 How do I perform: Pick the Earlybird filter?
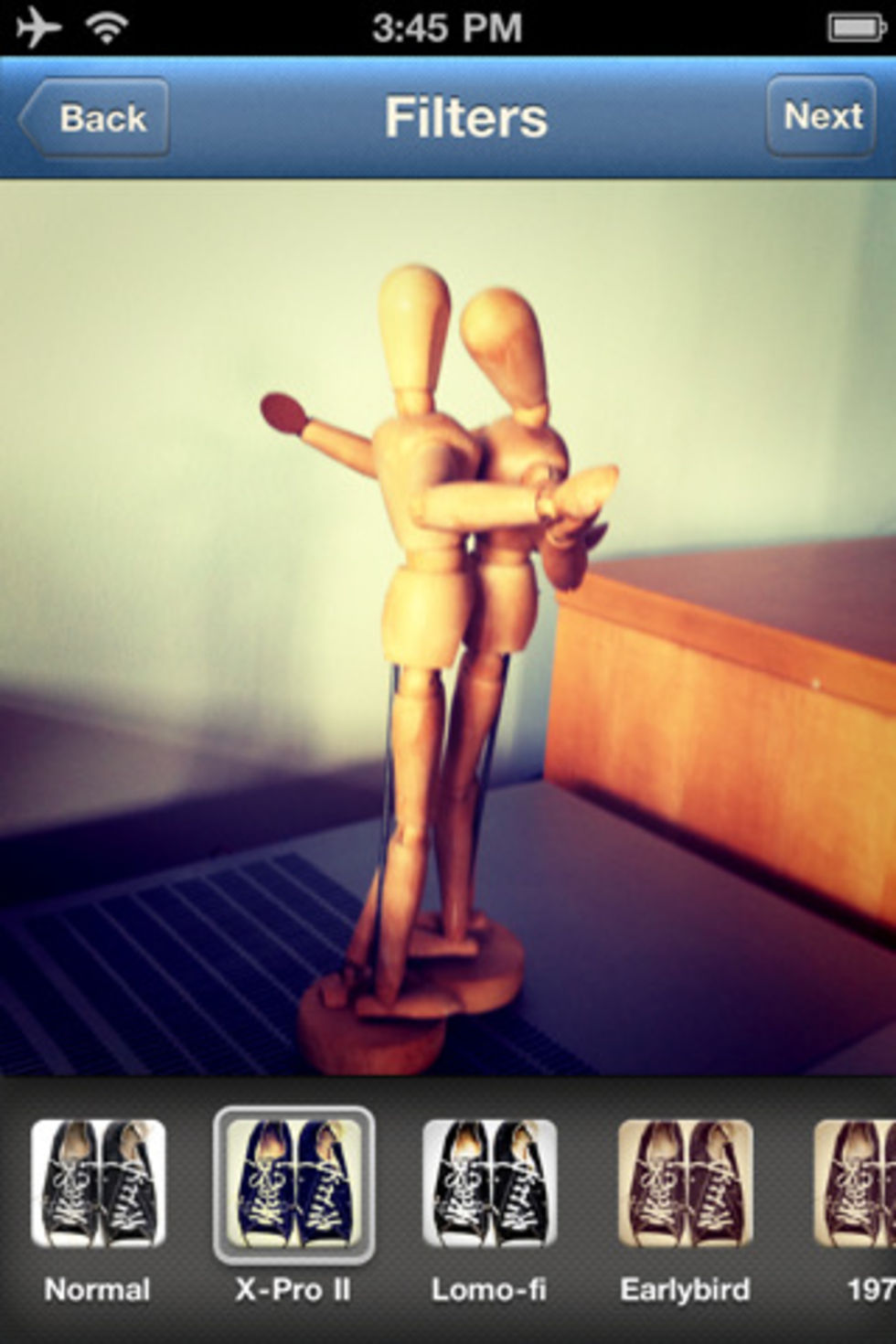pyautogui.click(x=685, y=1185)
